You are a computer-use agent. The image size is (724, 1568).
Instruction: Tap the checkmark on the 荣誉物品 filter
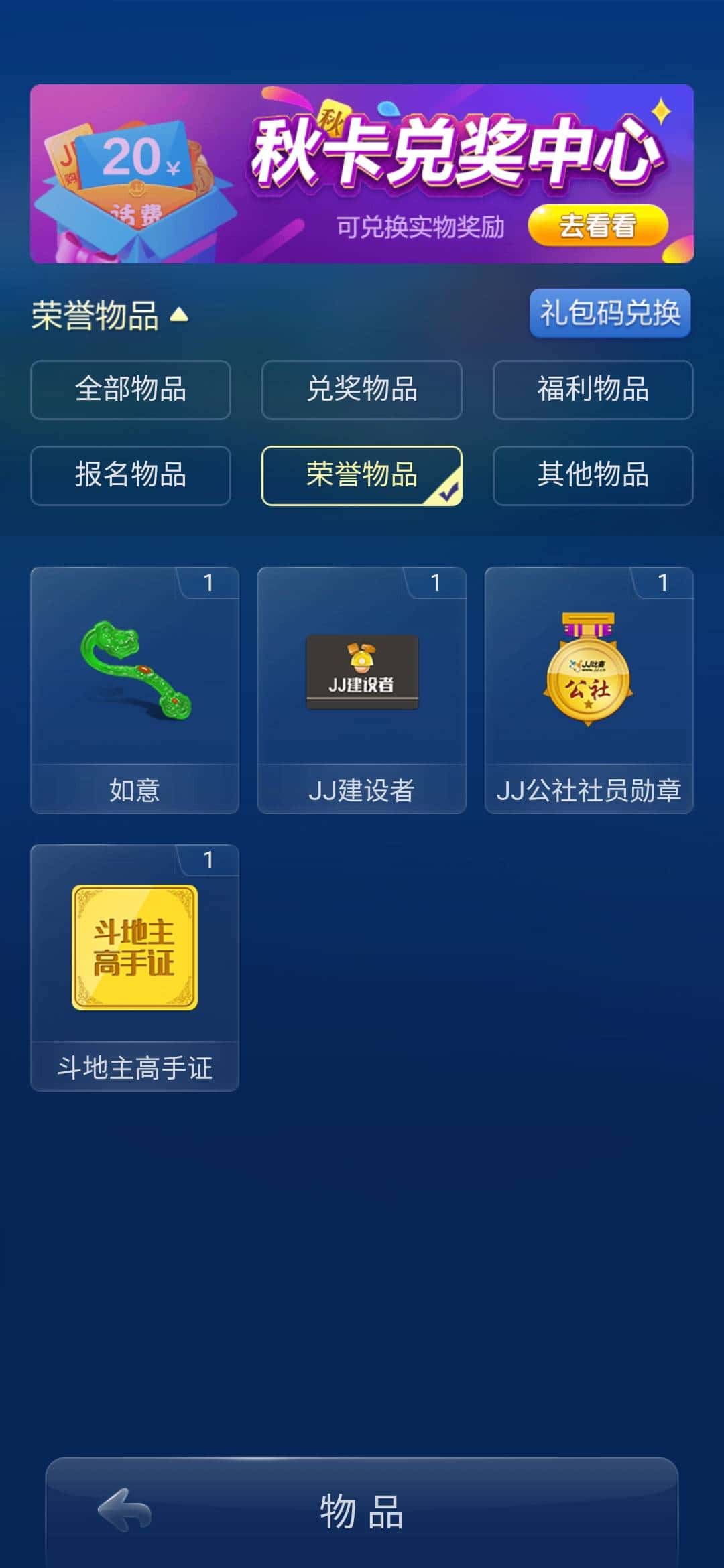(x=448, y=493)
